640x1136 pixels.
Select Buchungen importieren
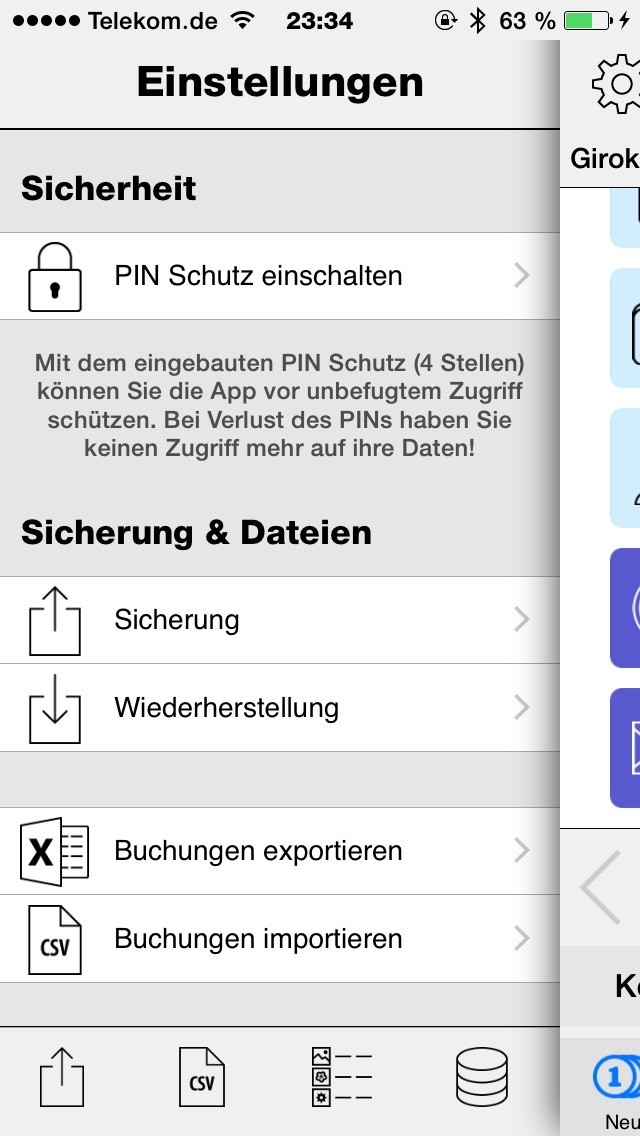pyautogui.click(x=280, y=939)
